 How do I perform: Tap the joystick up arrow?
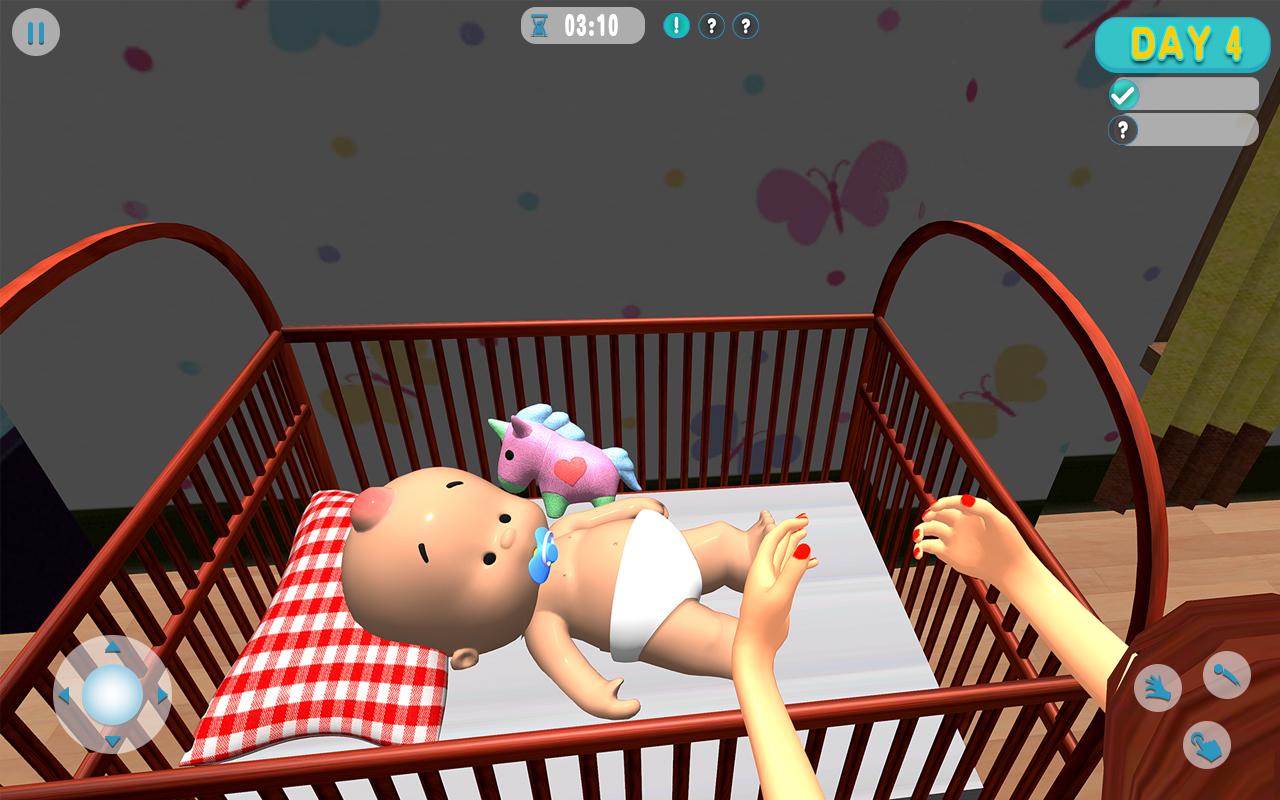112,648
